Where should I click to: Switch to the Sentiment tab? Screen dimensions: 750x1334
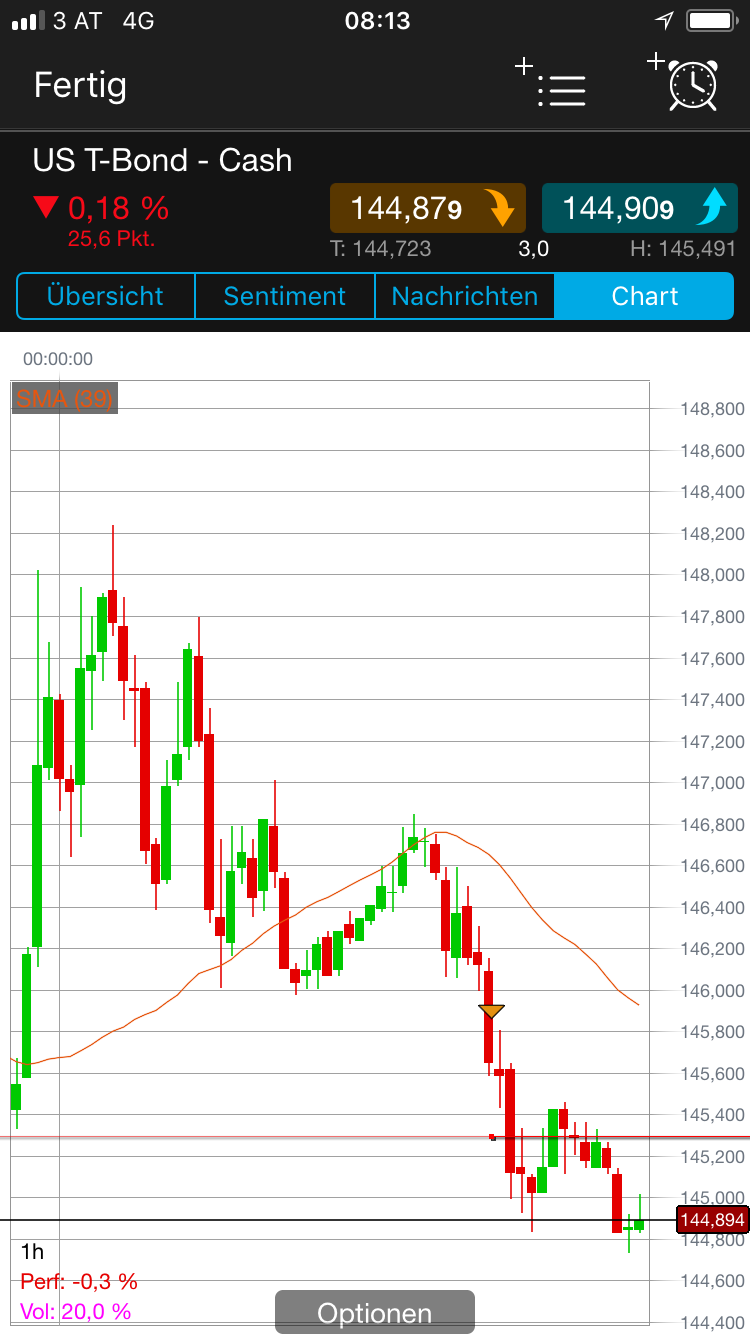click(x=284, y=296)
